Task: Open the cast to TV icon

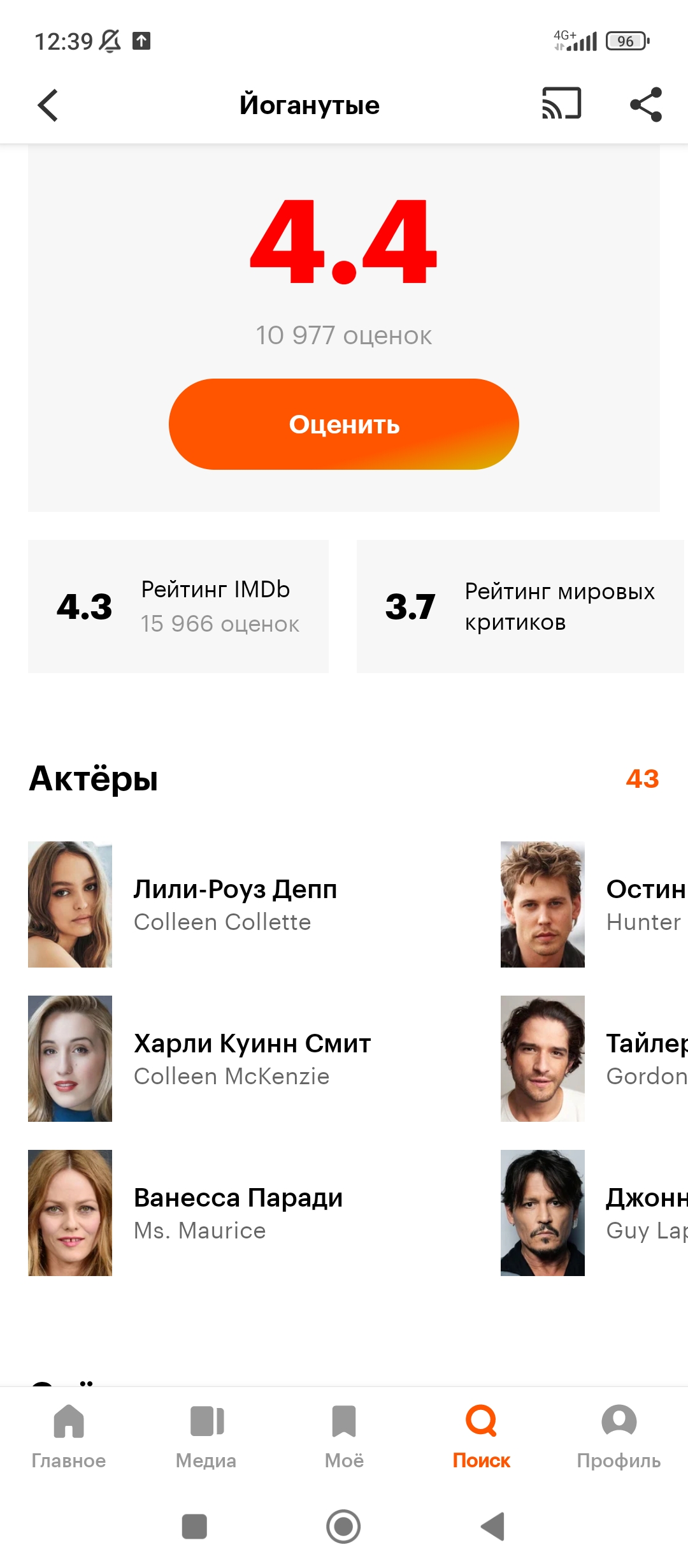Action: click(561, 104)
